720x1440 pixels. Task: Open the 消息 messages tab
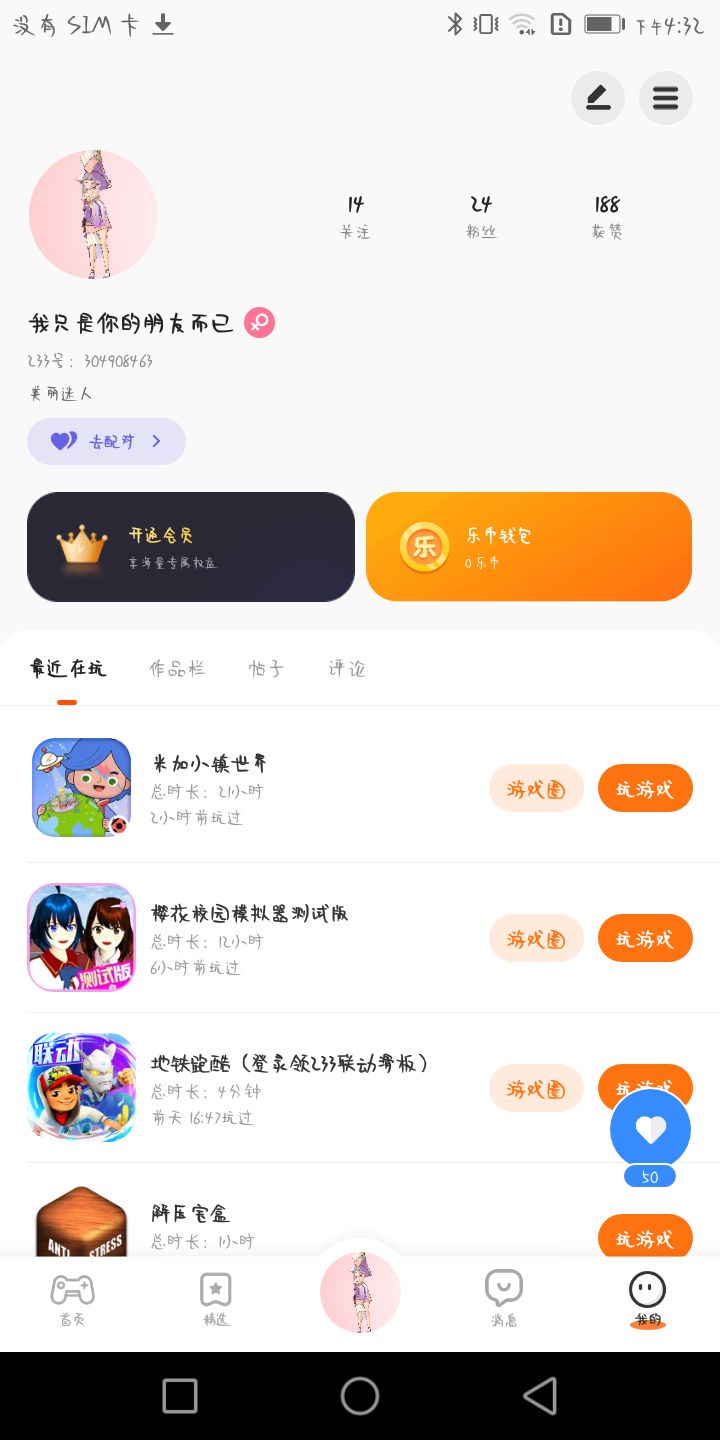pyautogui.click(x=504, y=1299)
